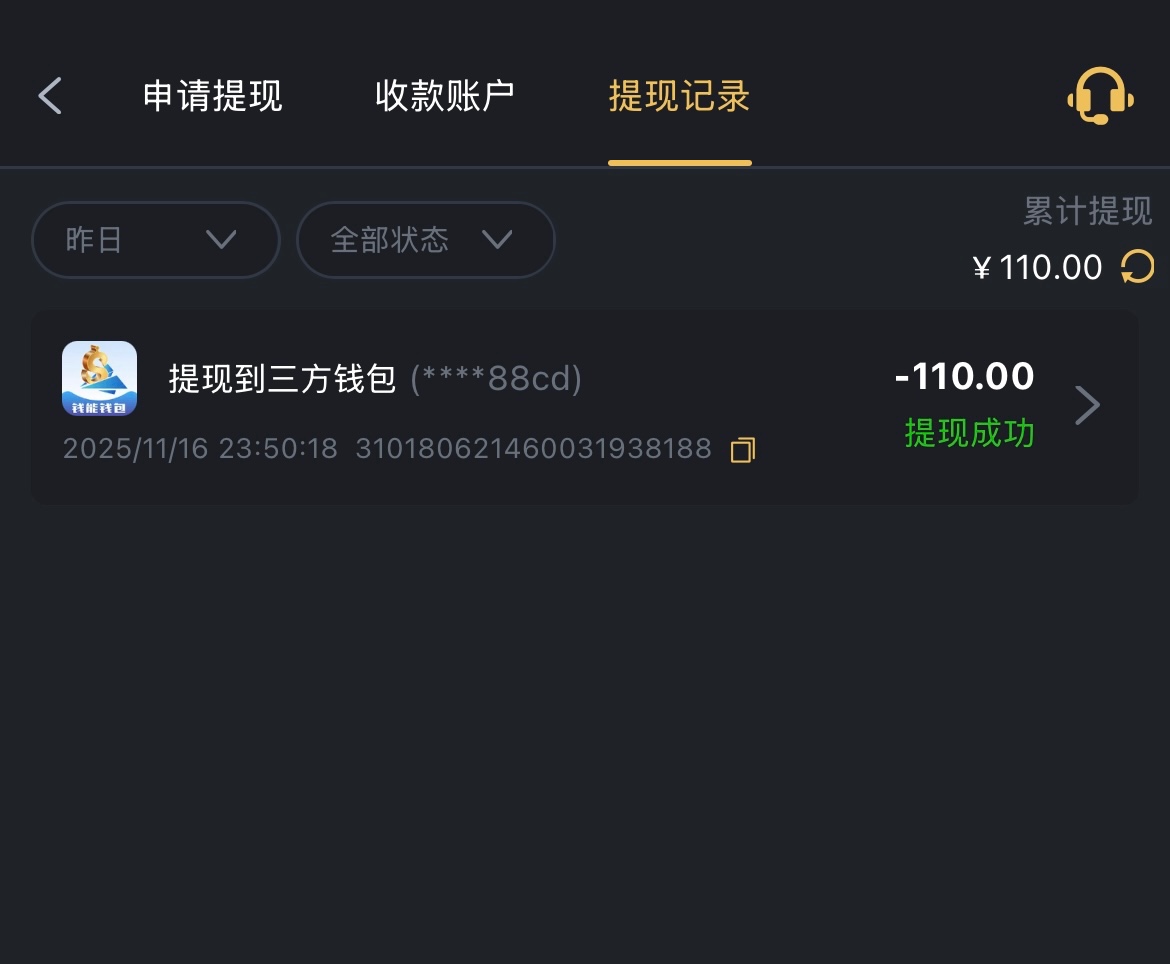Select the 提现记录 tab
This screenshot has height=964, width=1170.
[x=679, y=96]
